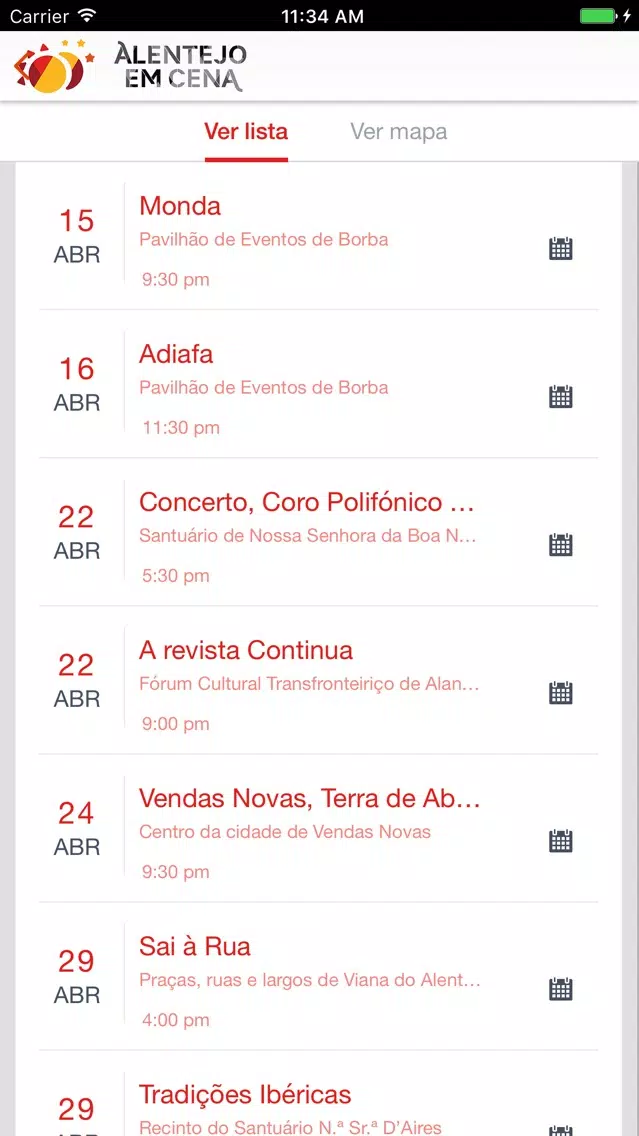This screenshot has width=639, height=1136.
Task: Add the Monda event to calendar
Action: click(x=561, y=248)
